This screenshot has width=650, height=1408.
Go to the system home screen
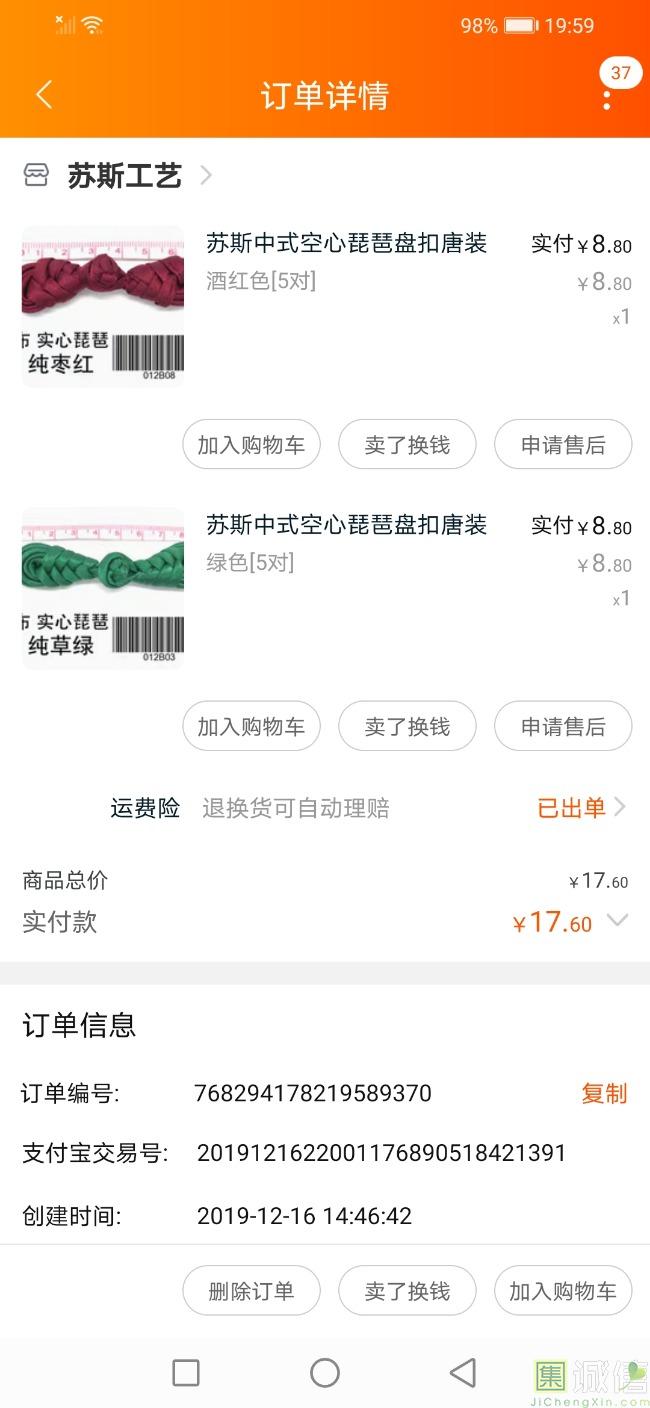coord(325,1373)
